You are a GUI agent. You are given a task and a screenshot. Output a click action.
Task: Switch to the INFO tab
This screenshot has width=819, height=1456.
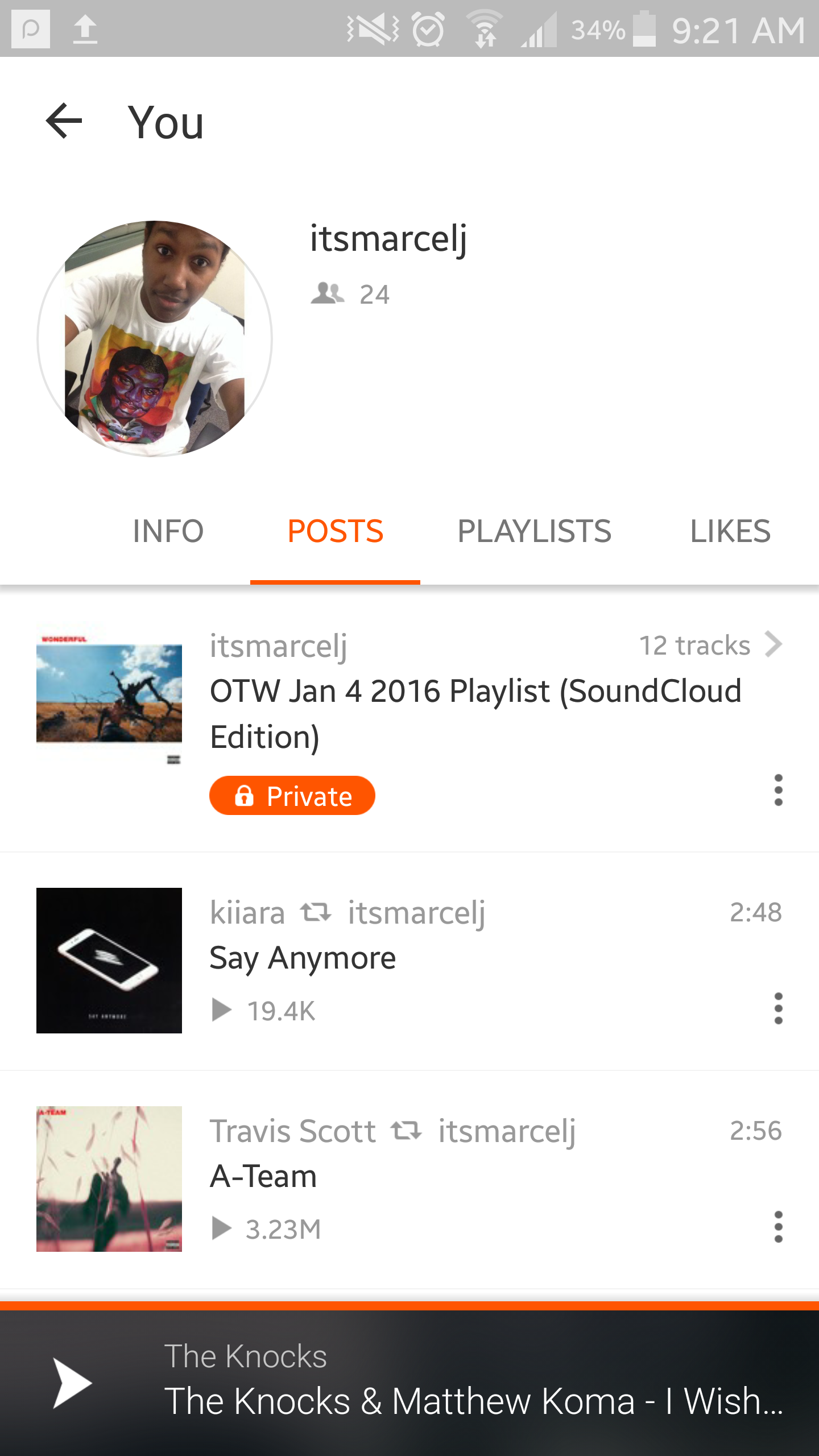click(x=168, y=531)
